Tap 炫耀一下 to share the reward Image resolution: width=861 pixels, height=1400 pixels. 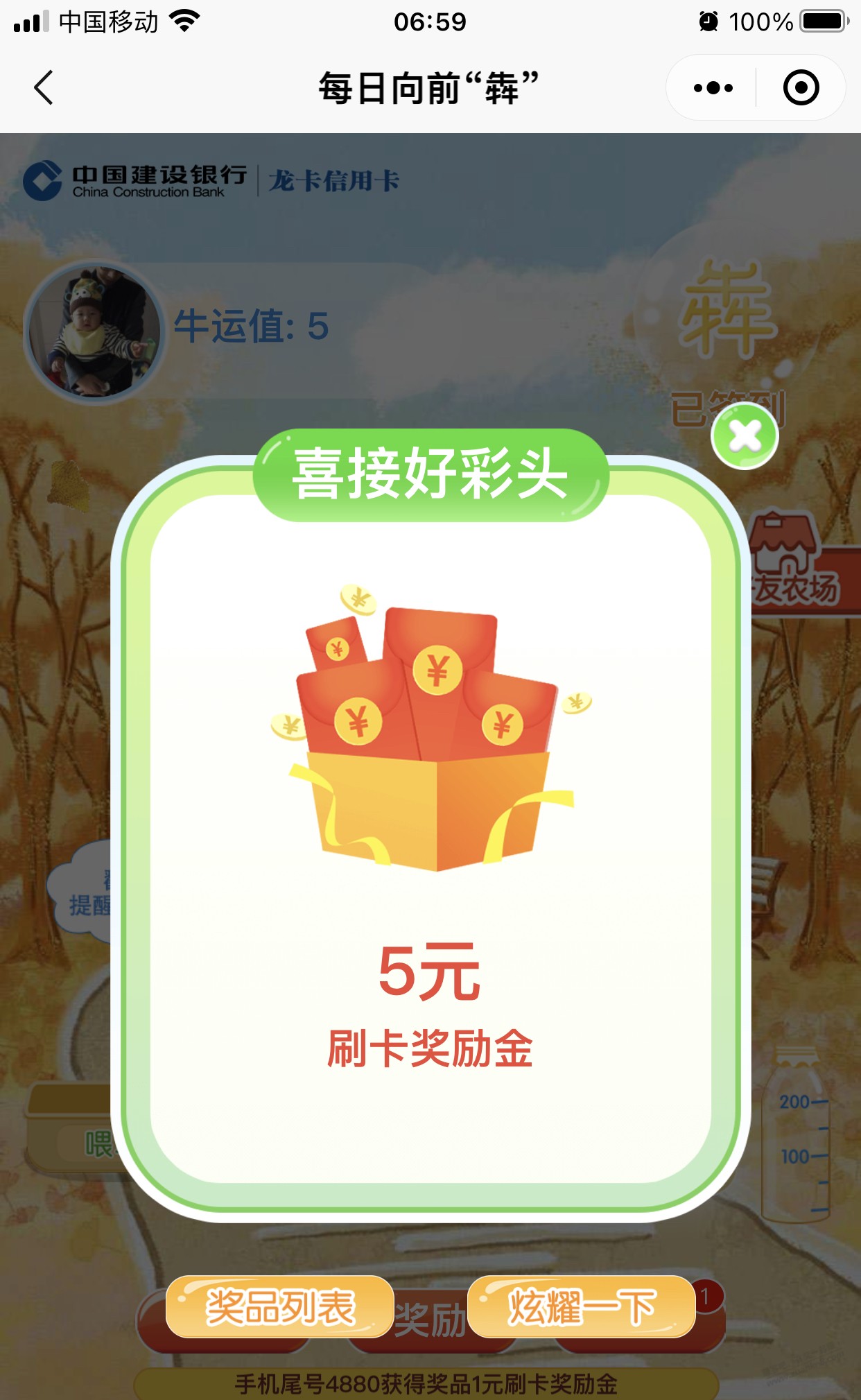click(581, 1306)
